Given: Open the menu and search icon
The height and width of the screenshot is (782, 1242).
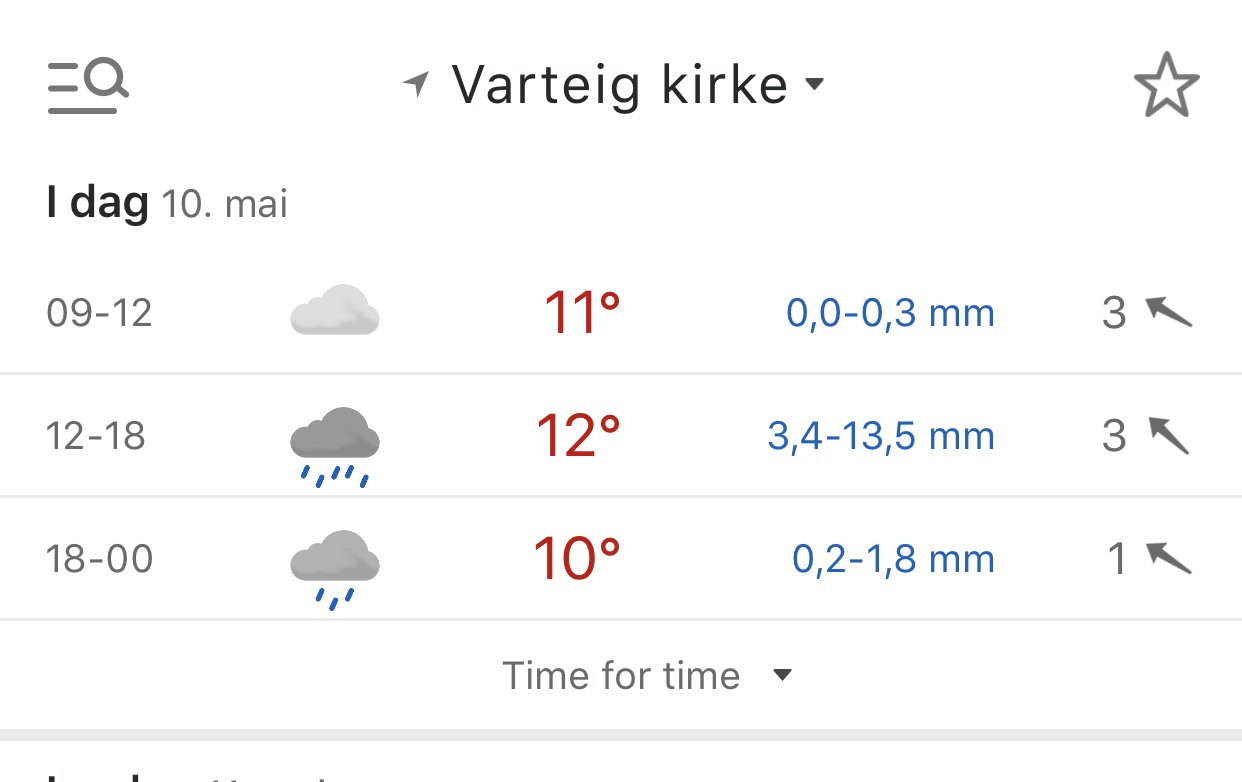Looking at the screenshot, I should tap(88, 87).
